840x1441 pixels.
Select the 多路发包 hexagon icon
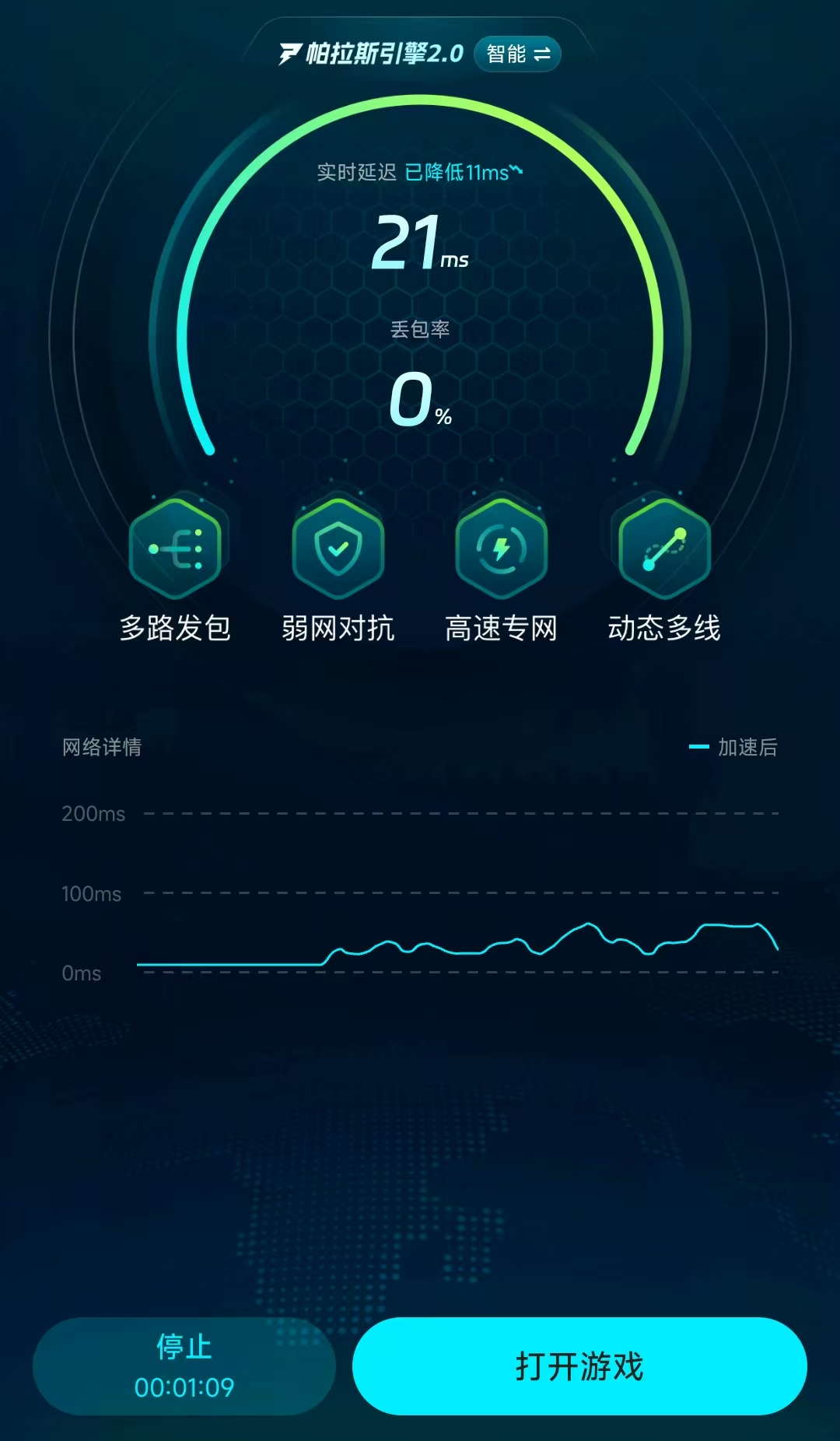(177, 550)
